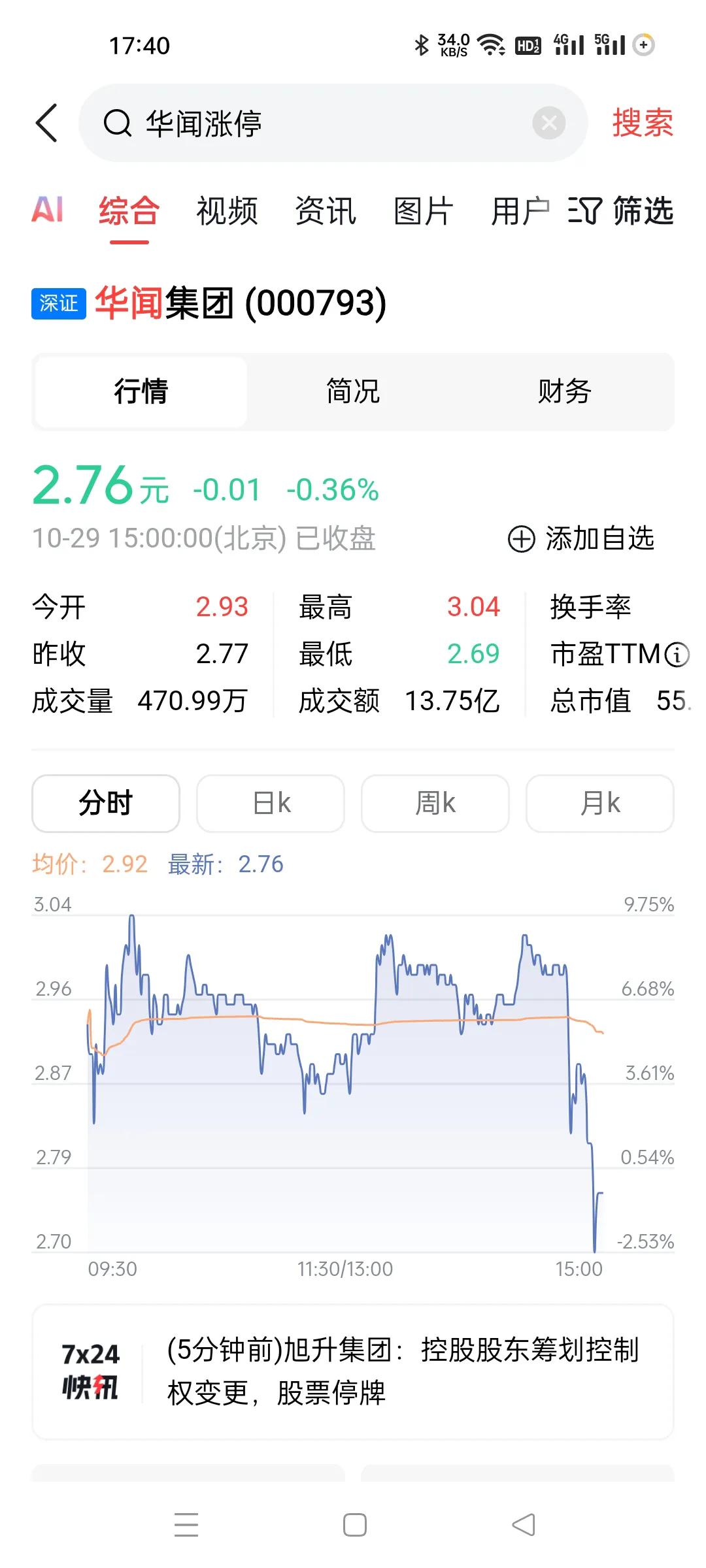Open the 7x24快讯 旭升集团 news item
706x1568 pixels.
pos(353,1371)
